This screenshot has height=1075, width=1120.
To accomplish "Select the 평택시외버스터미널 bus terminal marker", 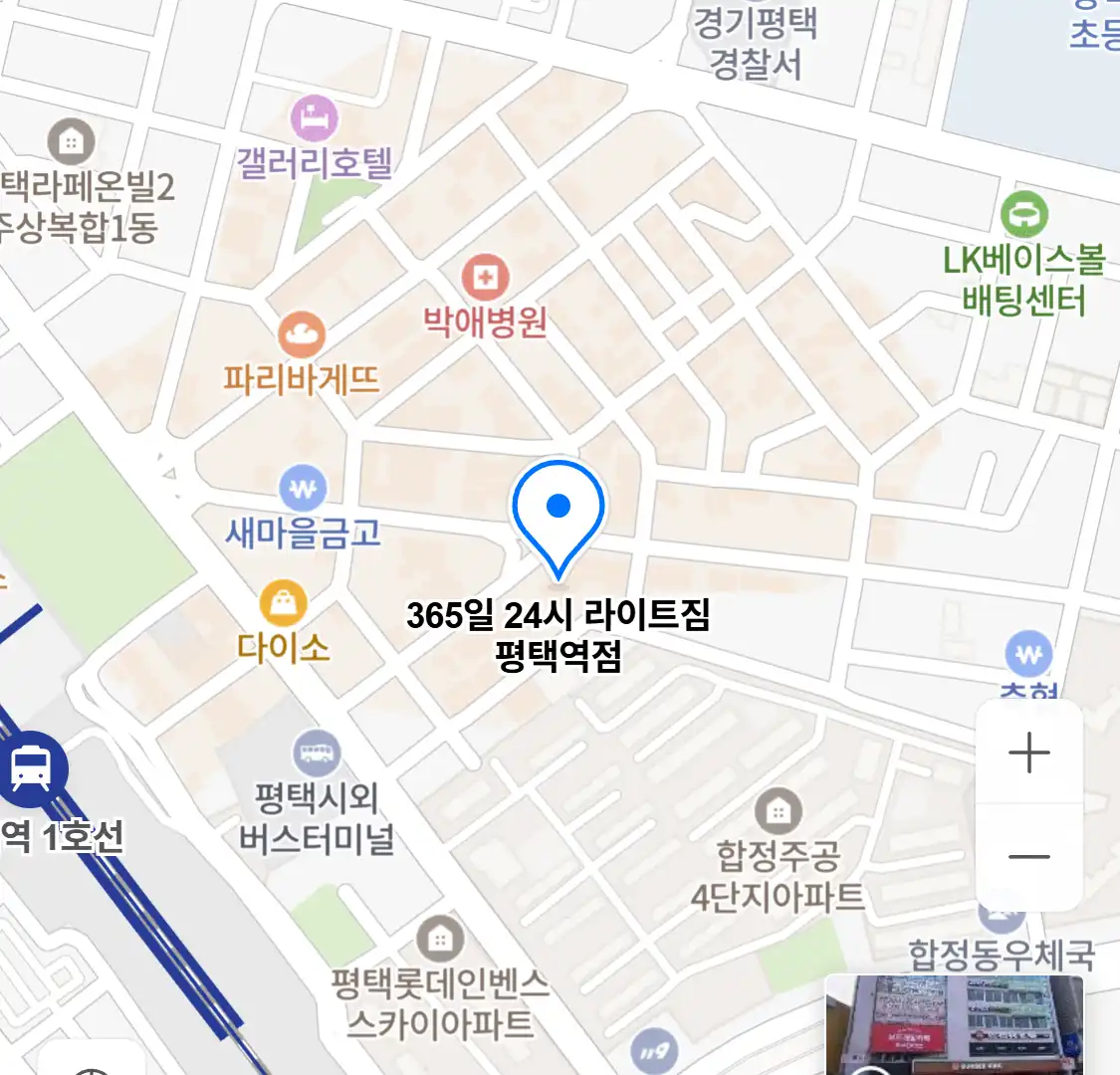I will (317, 753).
